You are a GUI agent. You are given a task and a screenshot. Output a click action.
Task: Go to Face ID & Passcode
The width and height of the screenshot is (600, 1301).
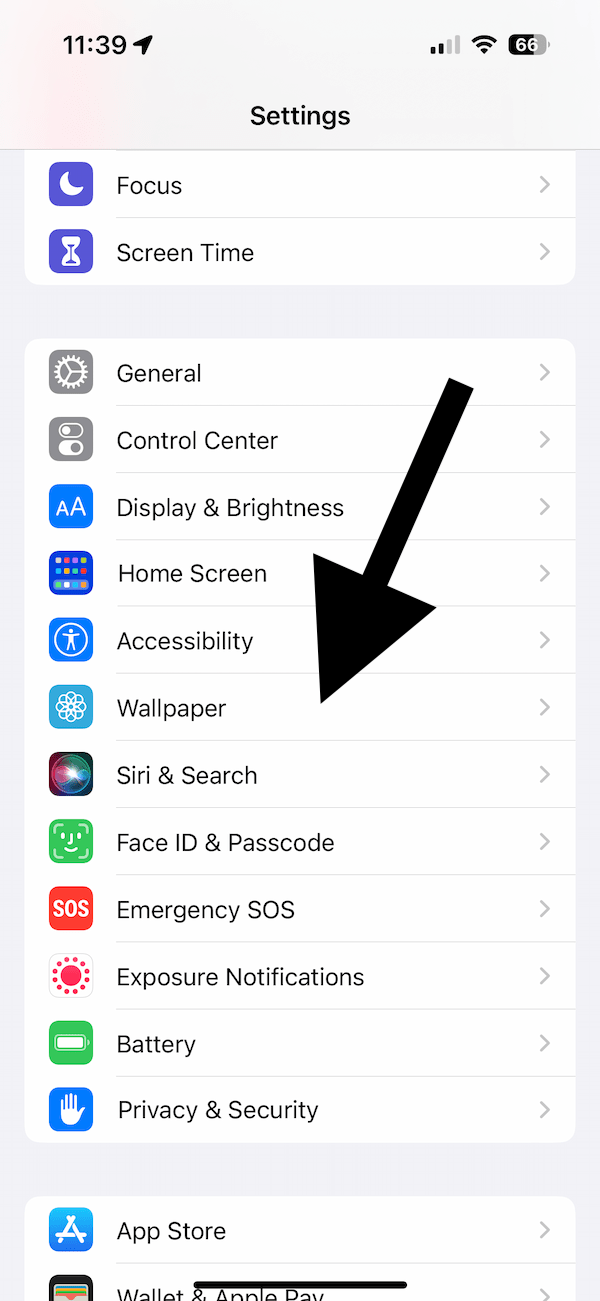(x=300, y=842)
